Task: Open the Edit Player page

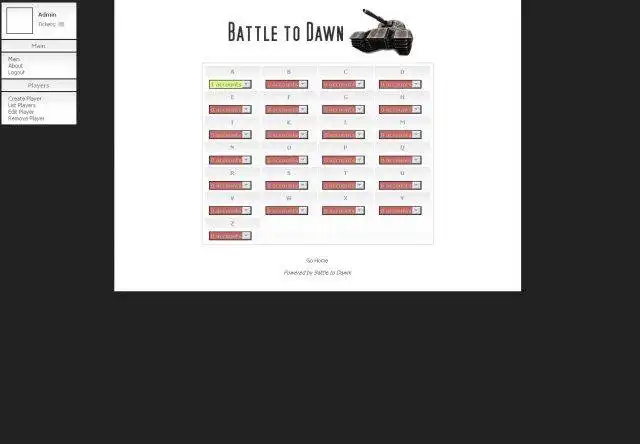Action: tap(21, 112)
